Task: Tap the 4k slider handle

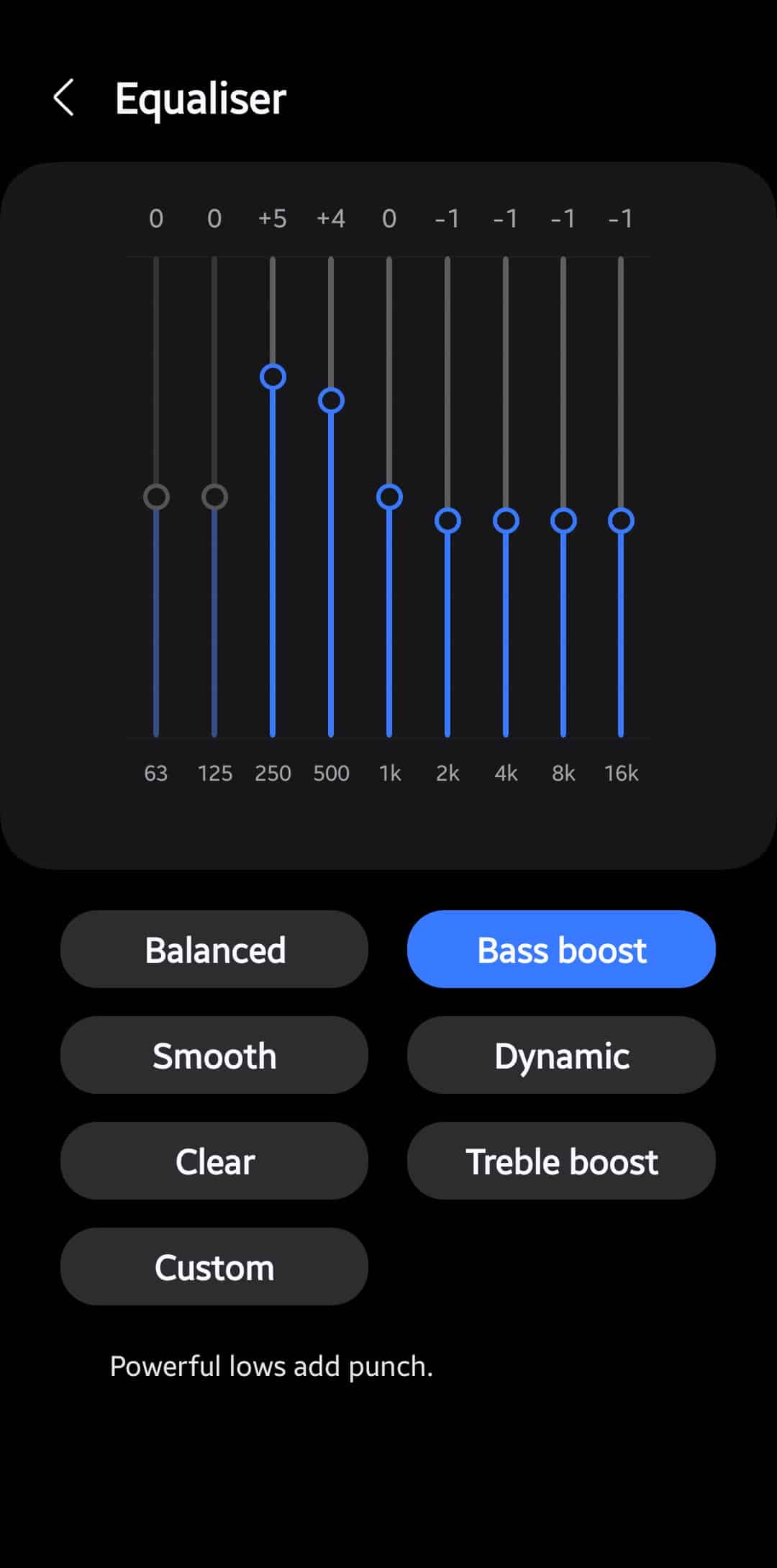Action: (x=506, y=520)
